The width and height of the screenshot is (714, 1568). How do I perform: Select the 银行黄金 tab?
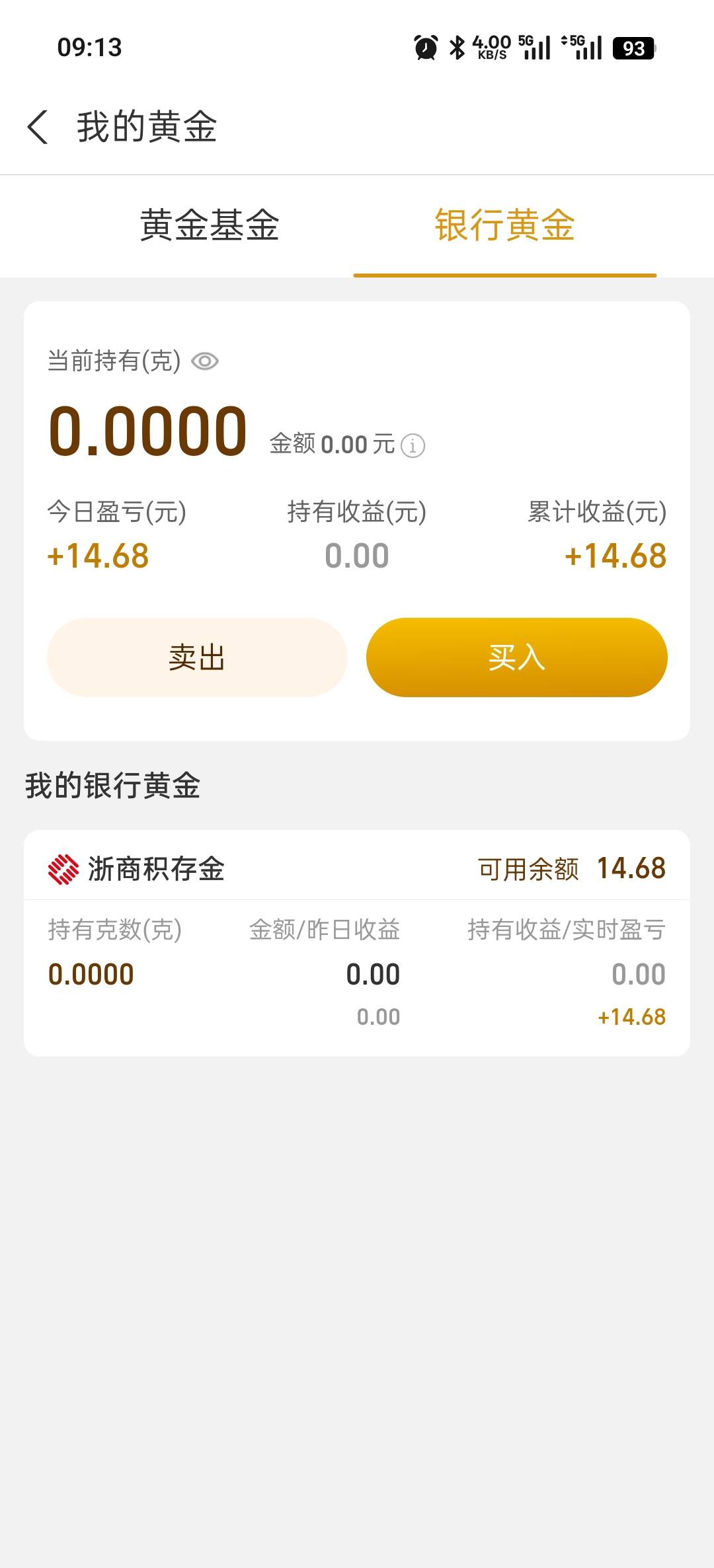pos(504,225)
